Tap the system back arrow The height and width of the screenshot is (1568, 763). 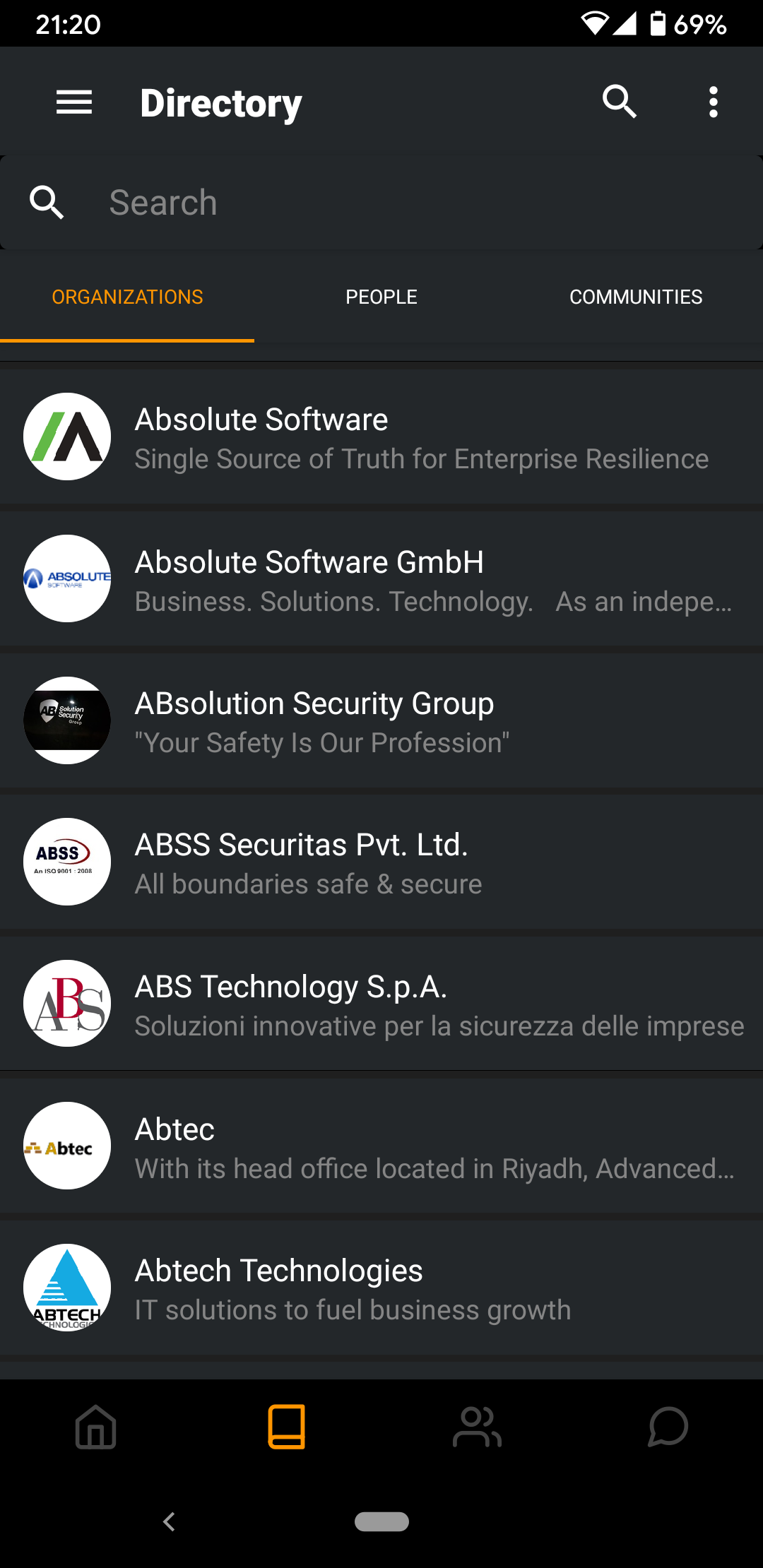(169, 1521)
